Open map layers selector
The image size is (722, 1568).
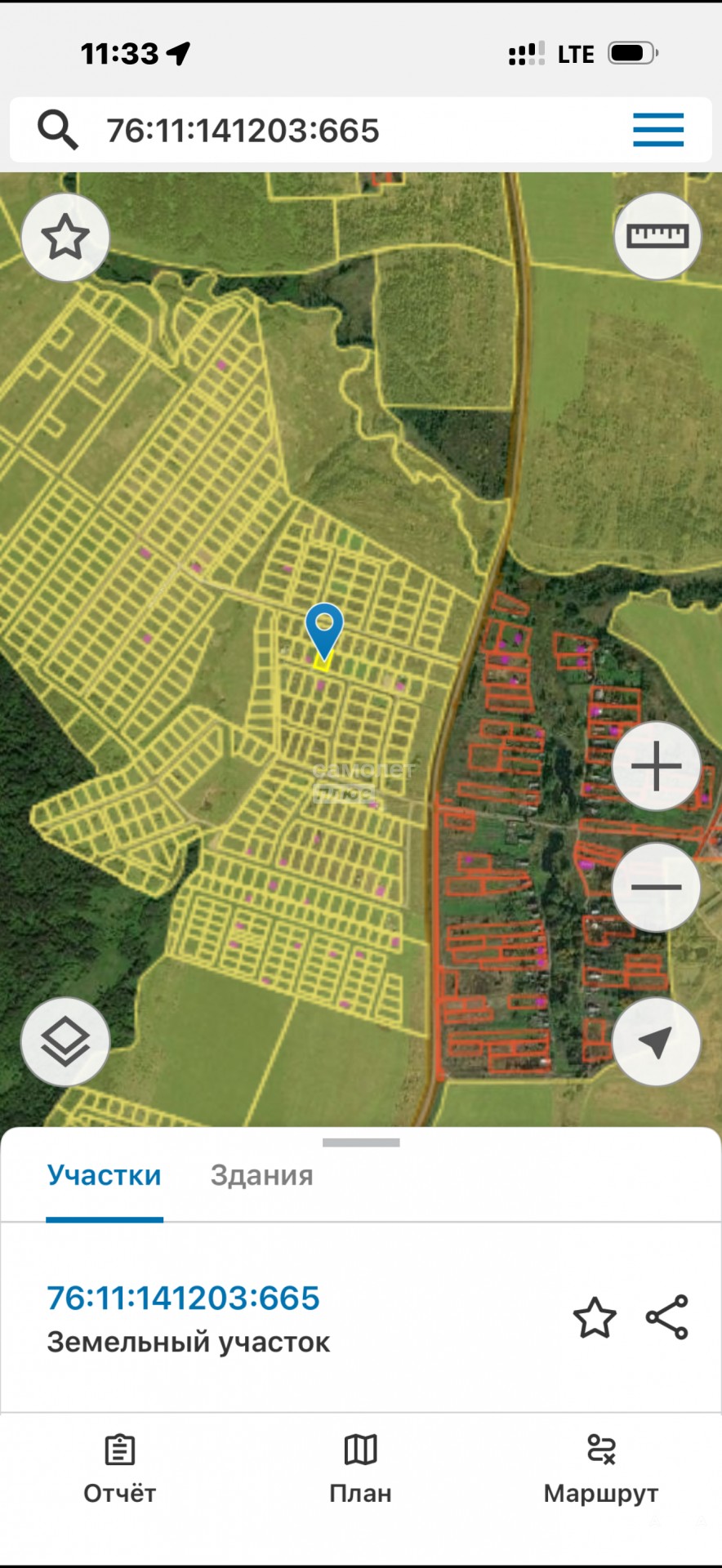click(x=65, y=1041)
